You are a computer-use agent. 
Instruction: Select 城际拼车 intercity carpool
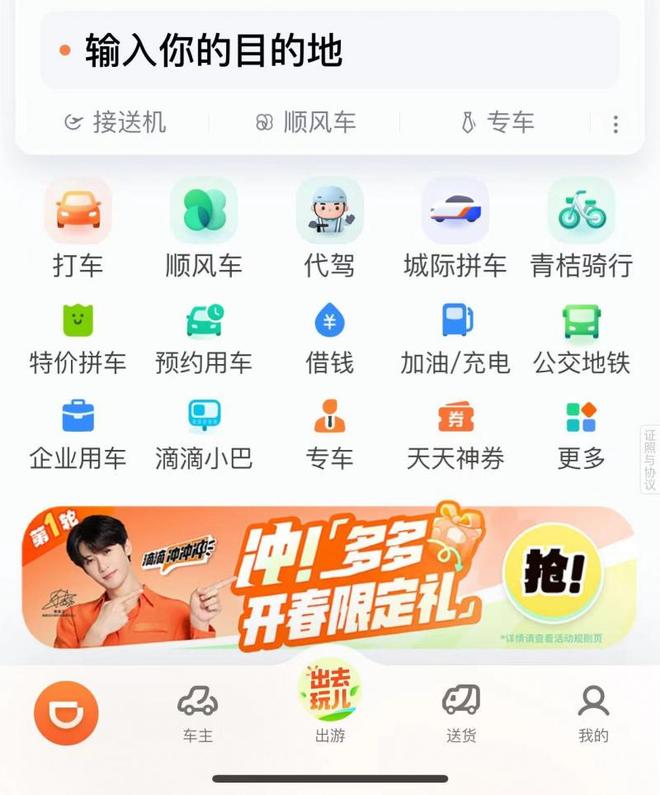[x=455, y=228]
